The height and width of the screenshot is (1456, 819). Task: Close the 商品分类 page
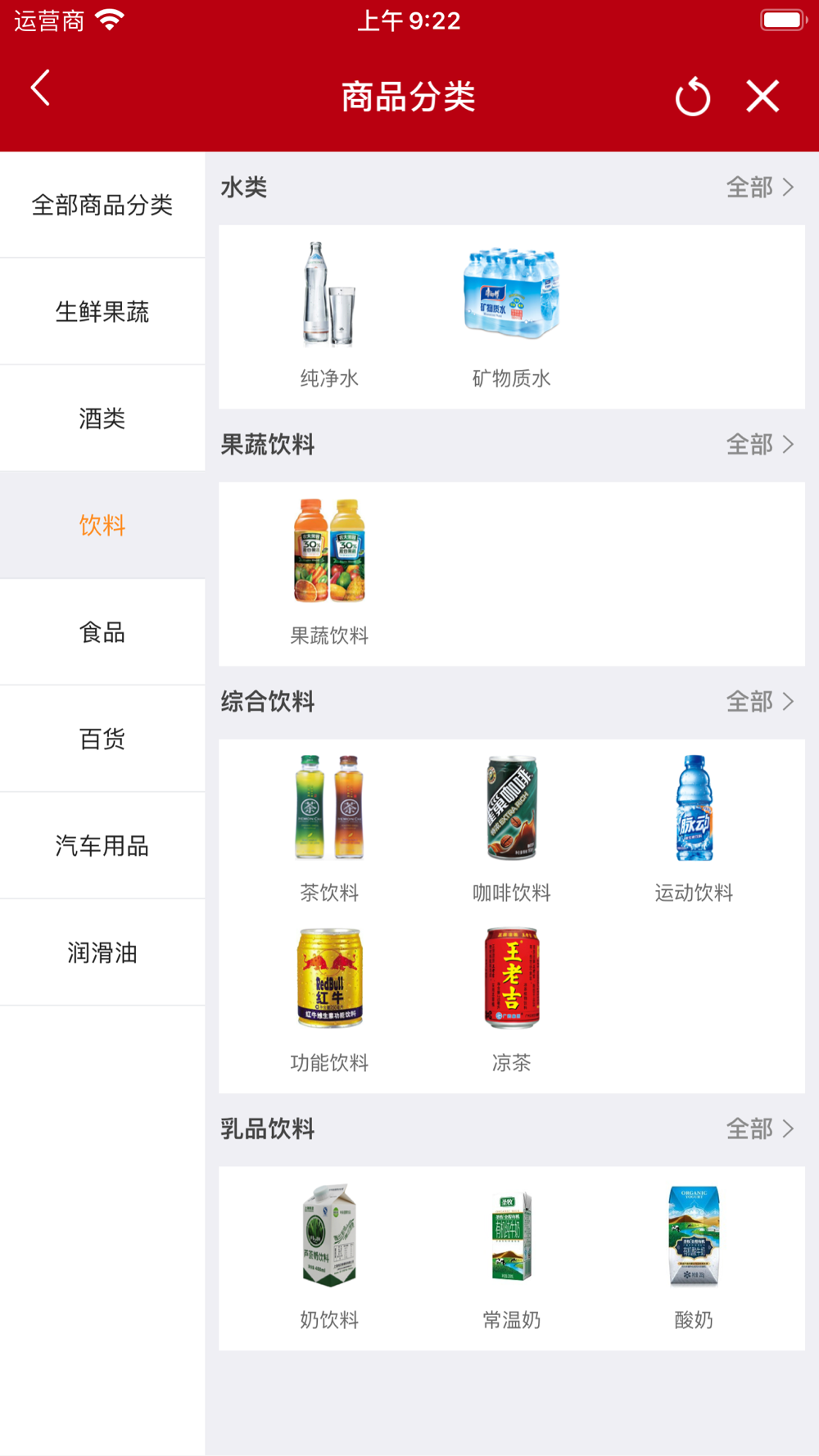762,97
